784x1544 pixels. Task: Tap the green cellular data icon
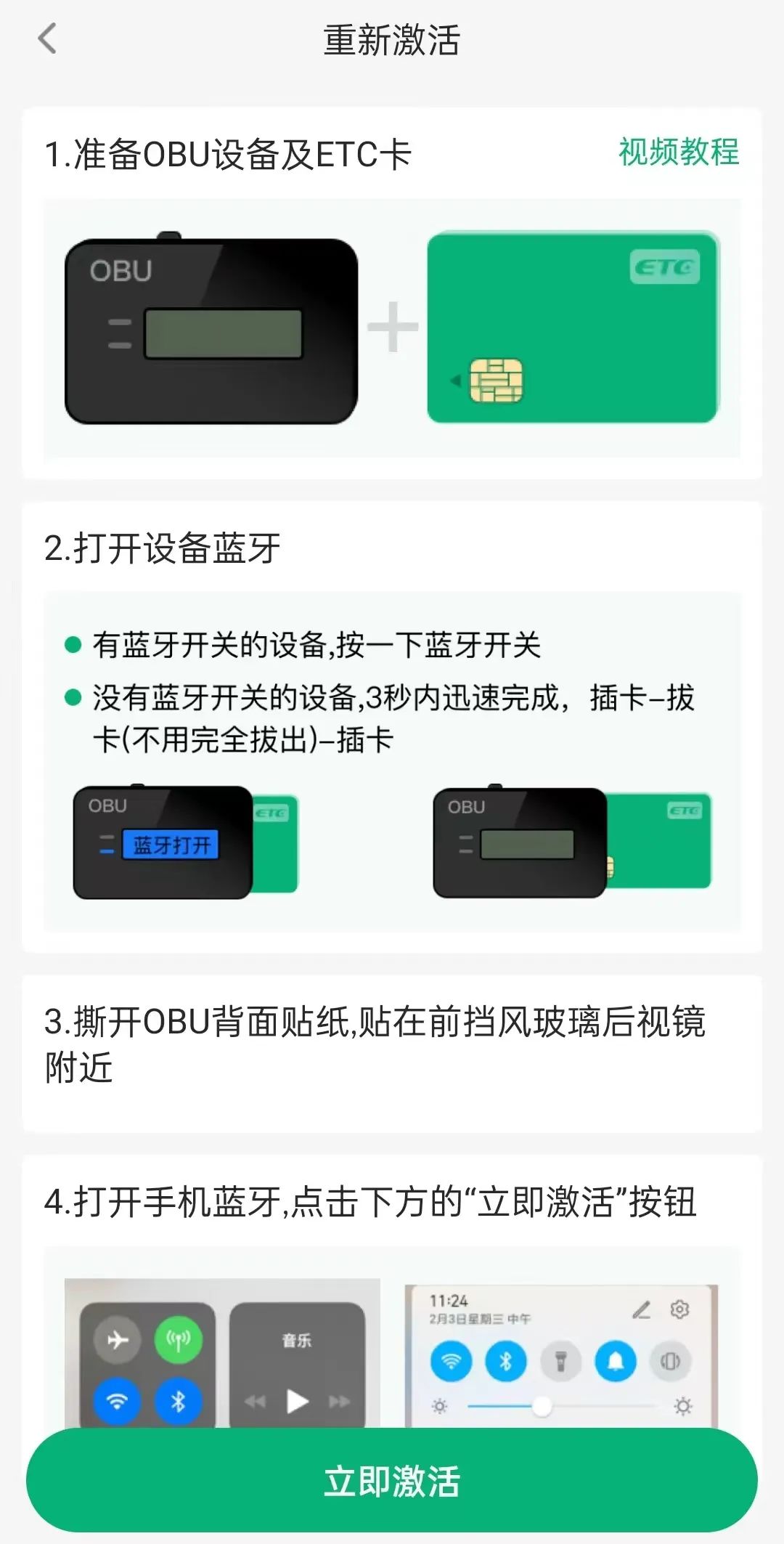[179, 1340]
